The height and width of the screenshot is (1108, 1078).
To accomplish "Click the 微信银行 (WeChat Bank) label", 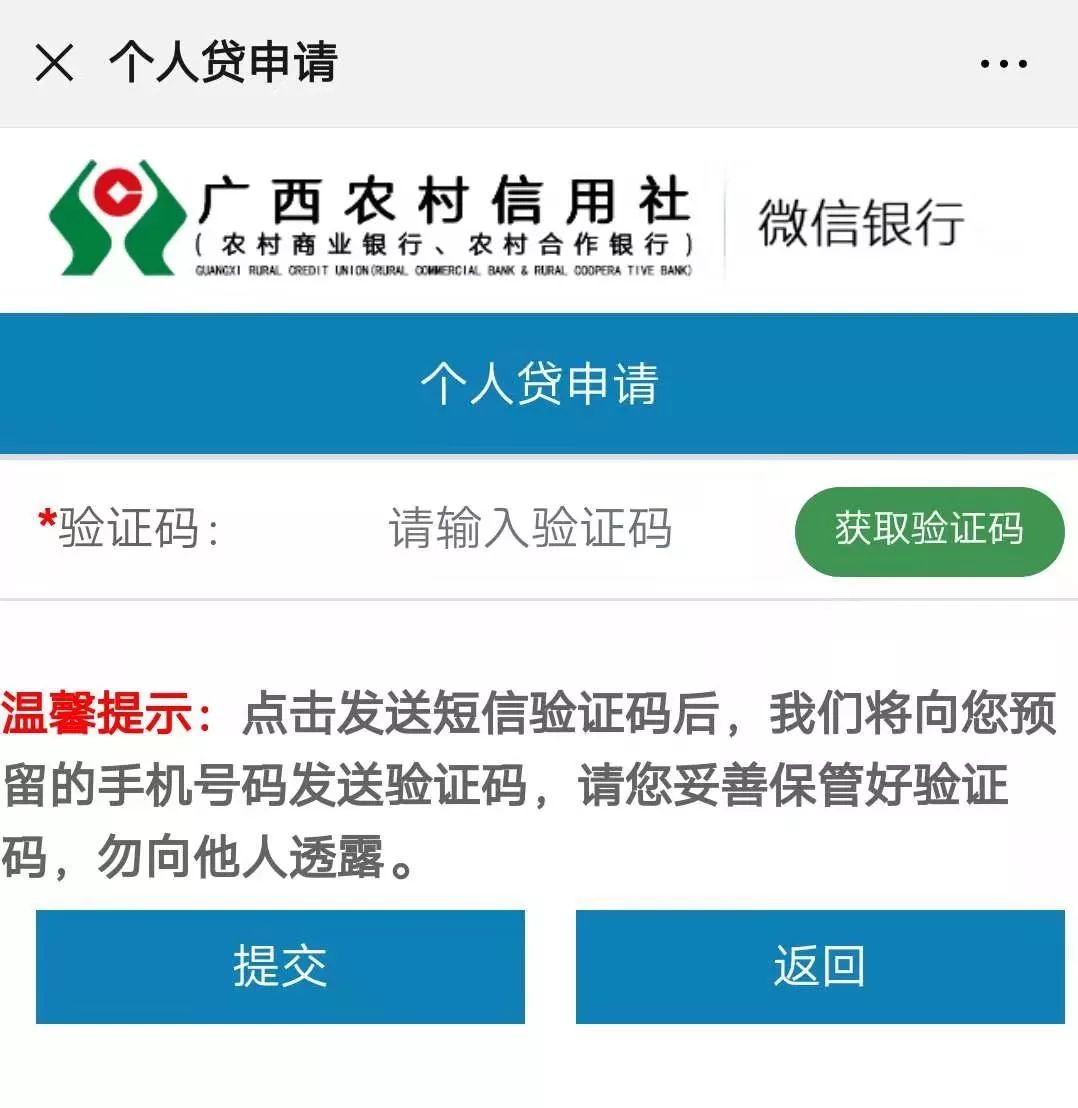I will tap(856, 222).
